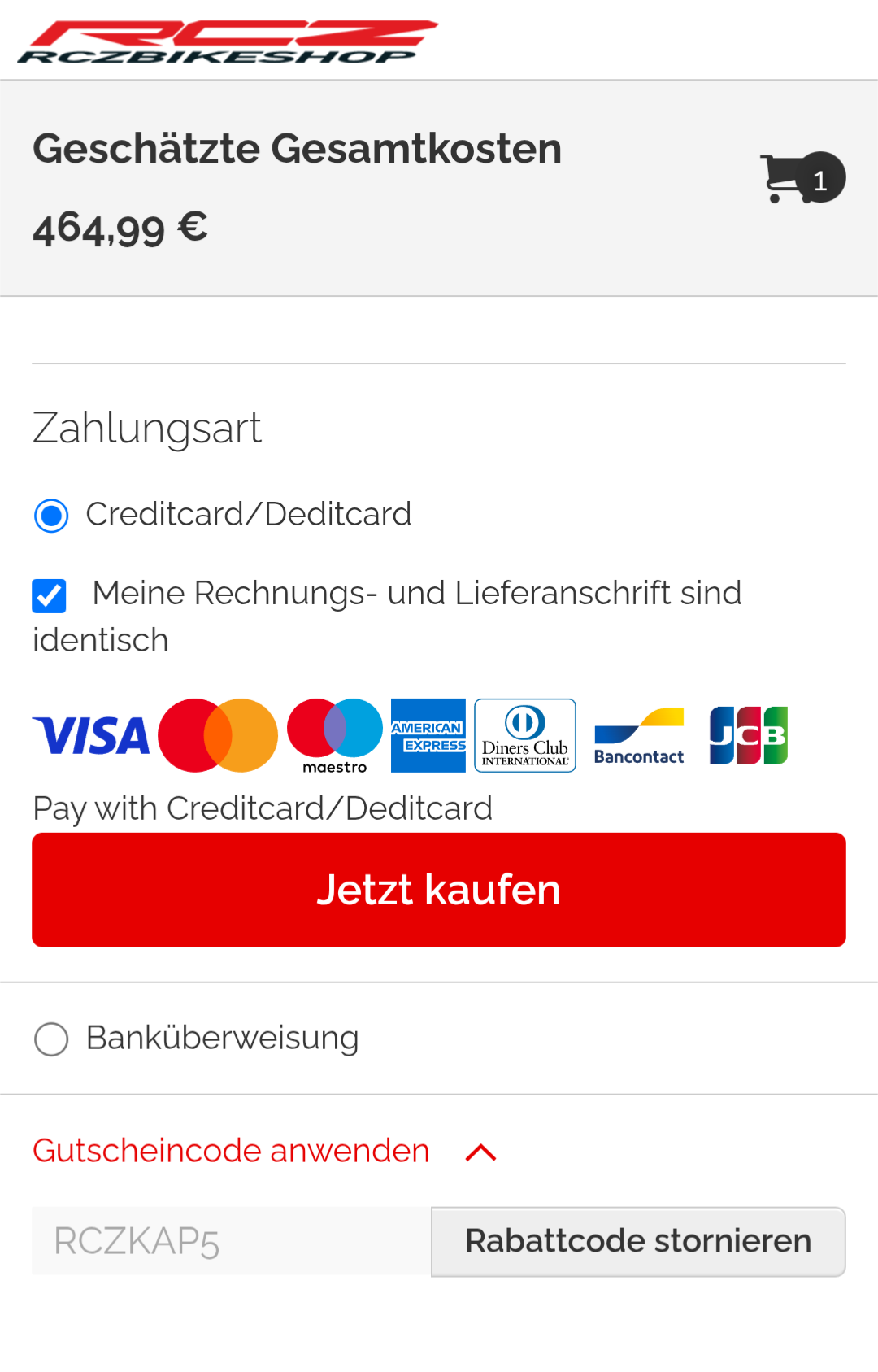
Task: Choose Banküberweisung as payment method
Action: pyautogui.click(x=51, y=1039)
